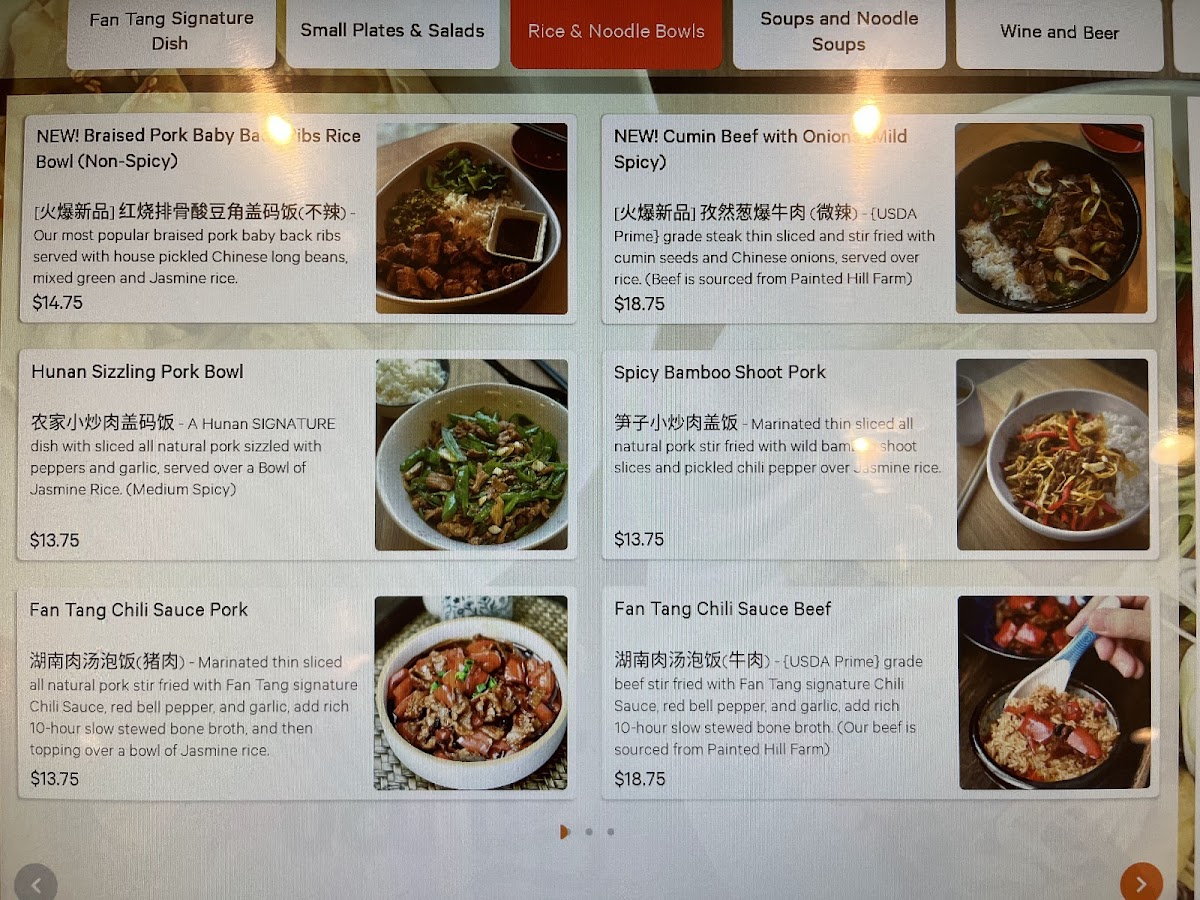This screenshot has width=1200, height=900.
Task: Select the Rice & Noodle Bowls tab
Action: (616, 33)
